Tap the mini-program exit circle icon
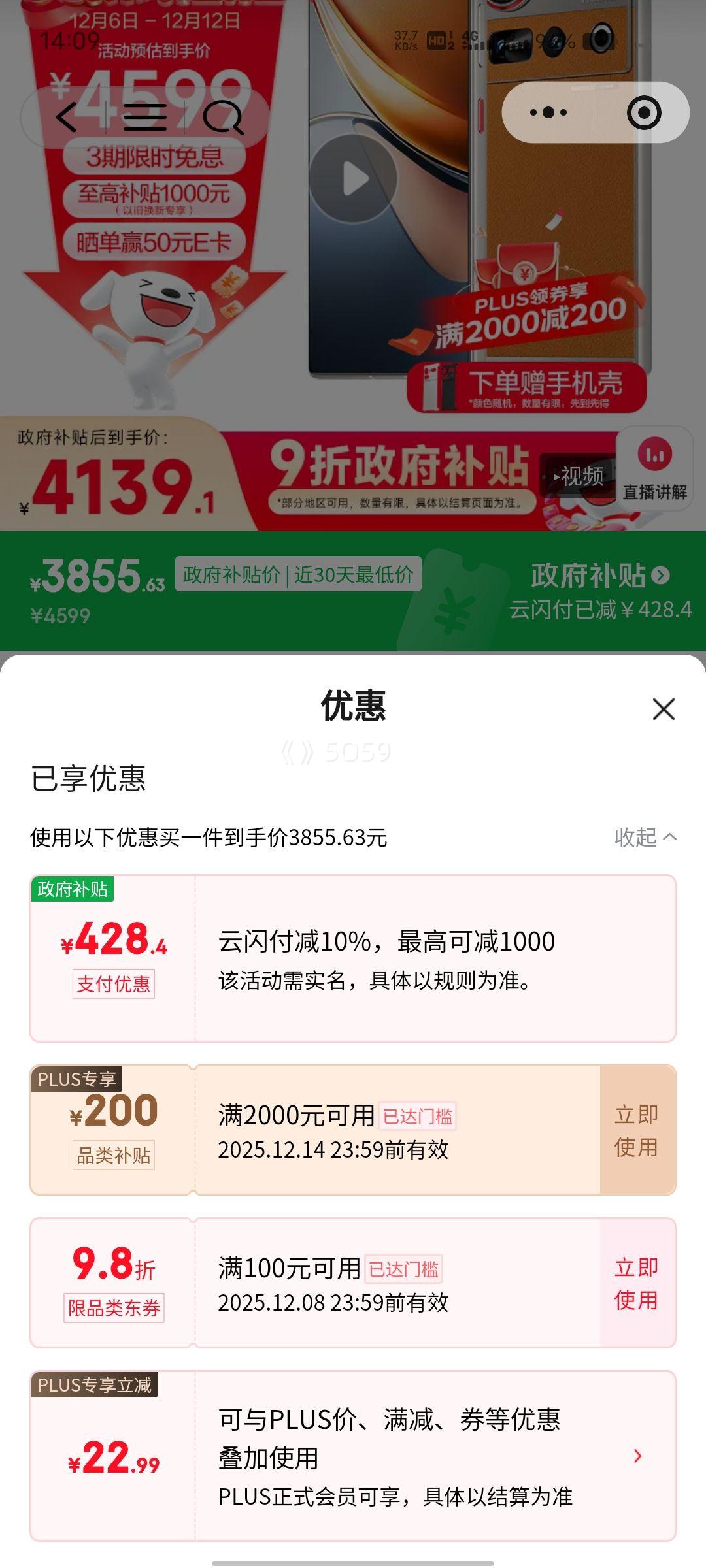 click(644, 112)
